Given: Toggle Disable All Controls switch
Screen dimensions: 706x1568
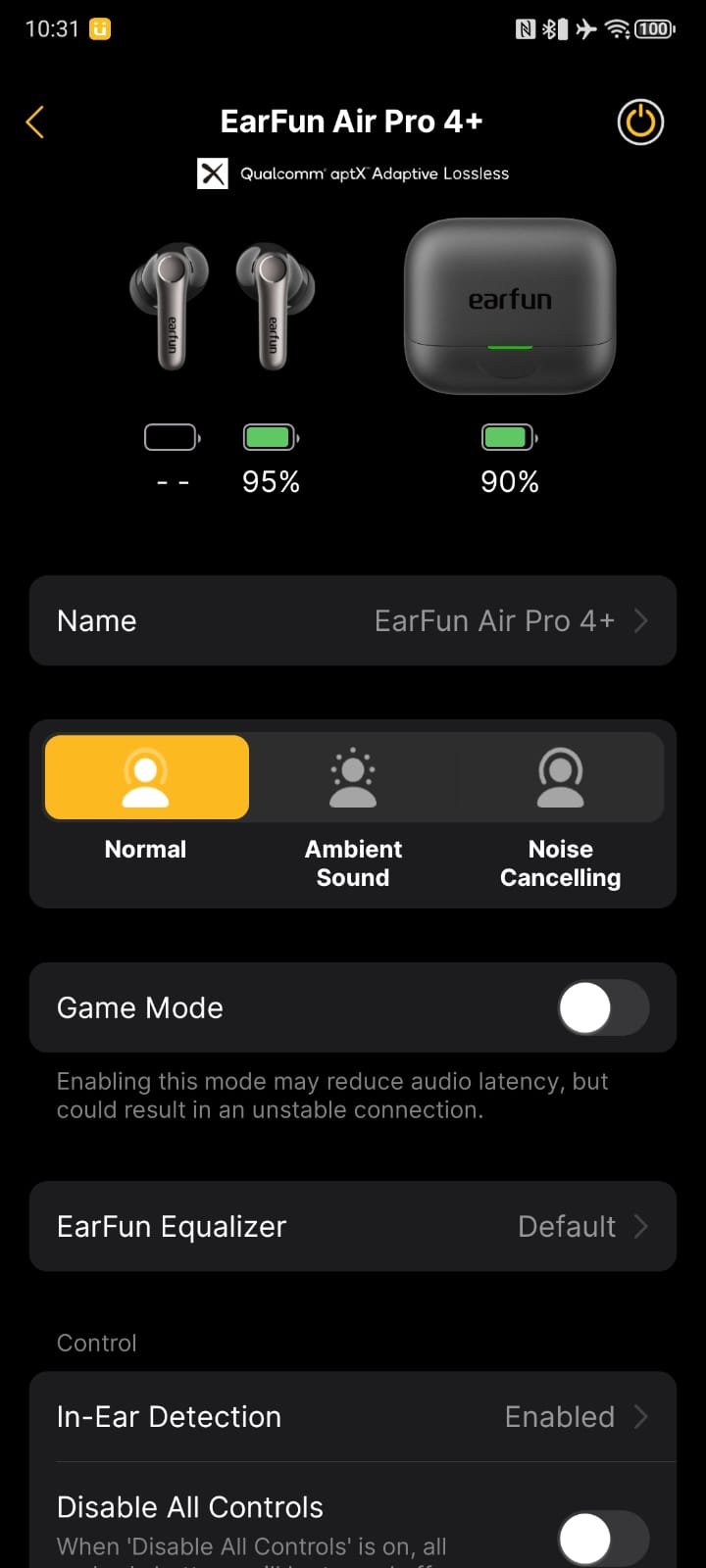Looking at the screenshot, I should click(x=603, y=1539).
